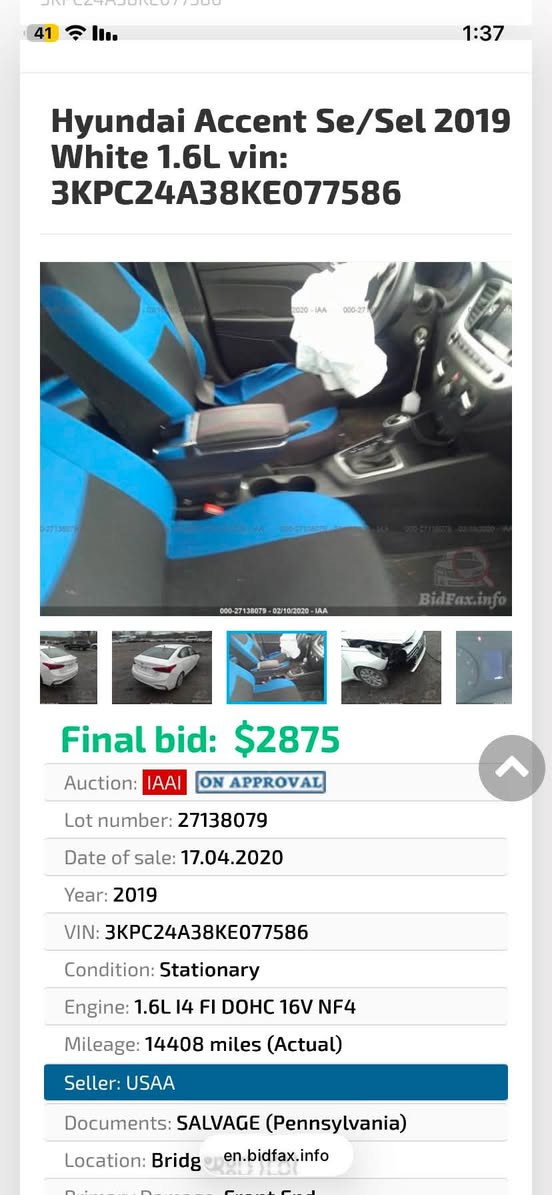Screen dimensions: 552x1195
Task: Select the partially visible dashboard thumbnail
Action: click(484, 667)
